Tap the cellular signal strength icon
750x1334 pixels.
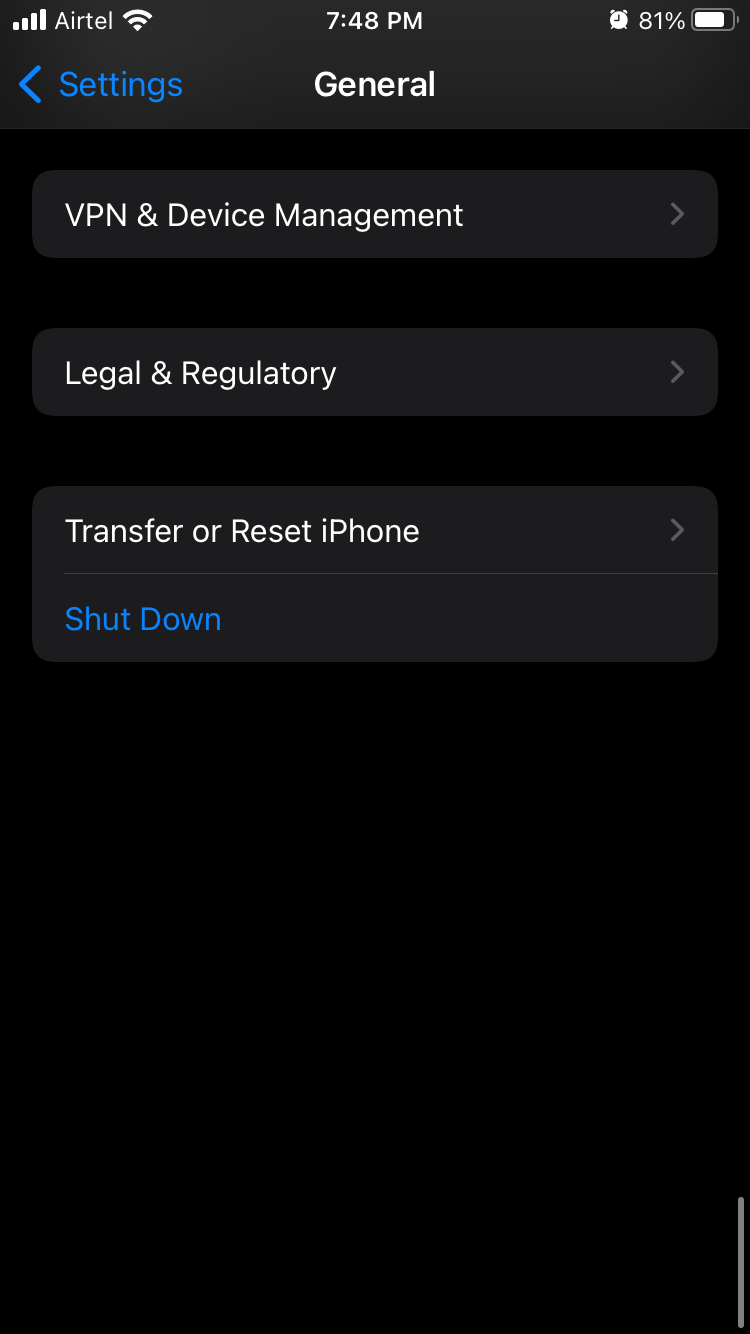[x=27, y=18]
